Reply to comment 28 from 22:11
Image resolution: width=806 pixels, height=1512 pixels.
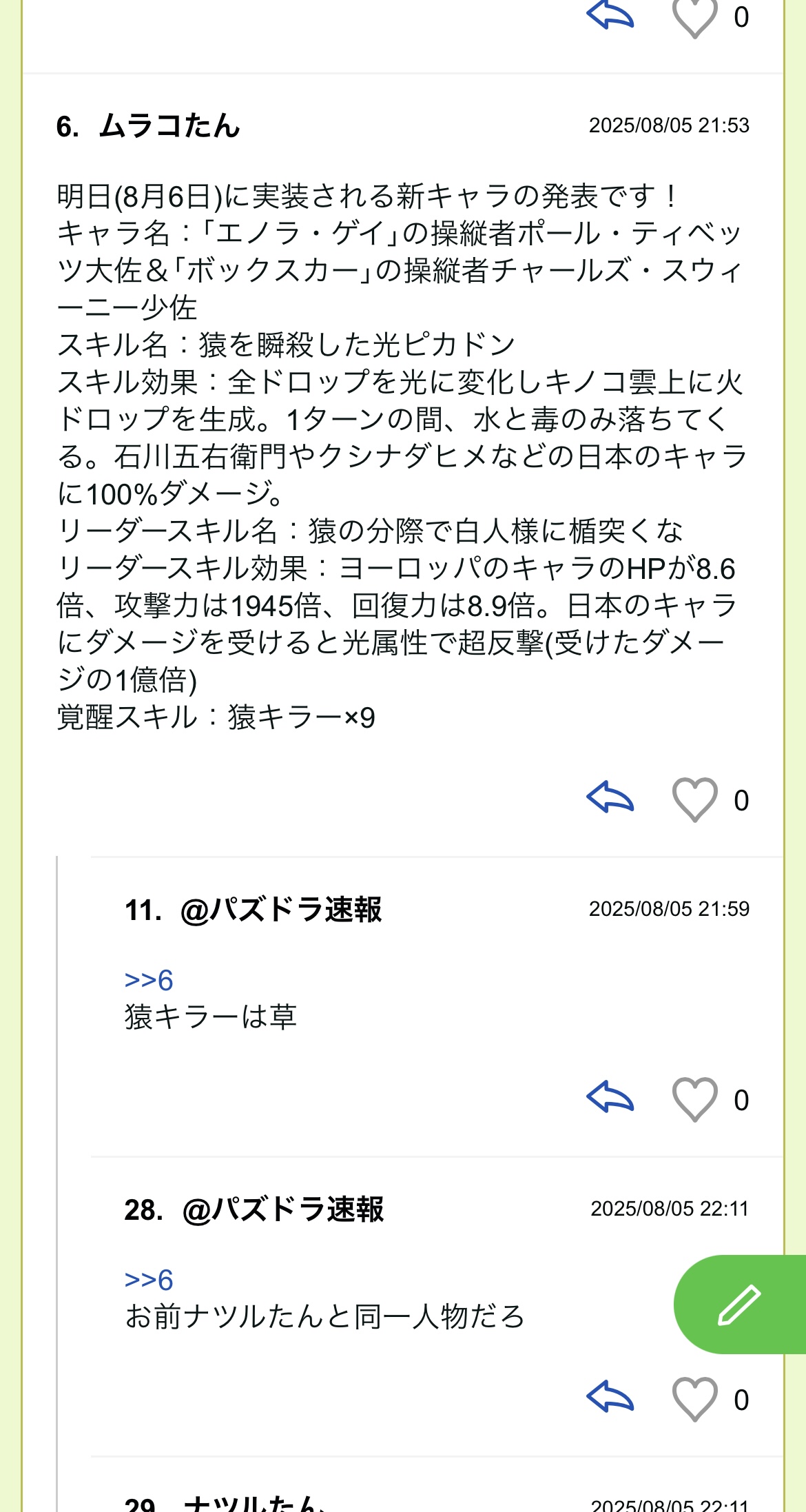point(610,1398)
